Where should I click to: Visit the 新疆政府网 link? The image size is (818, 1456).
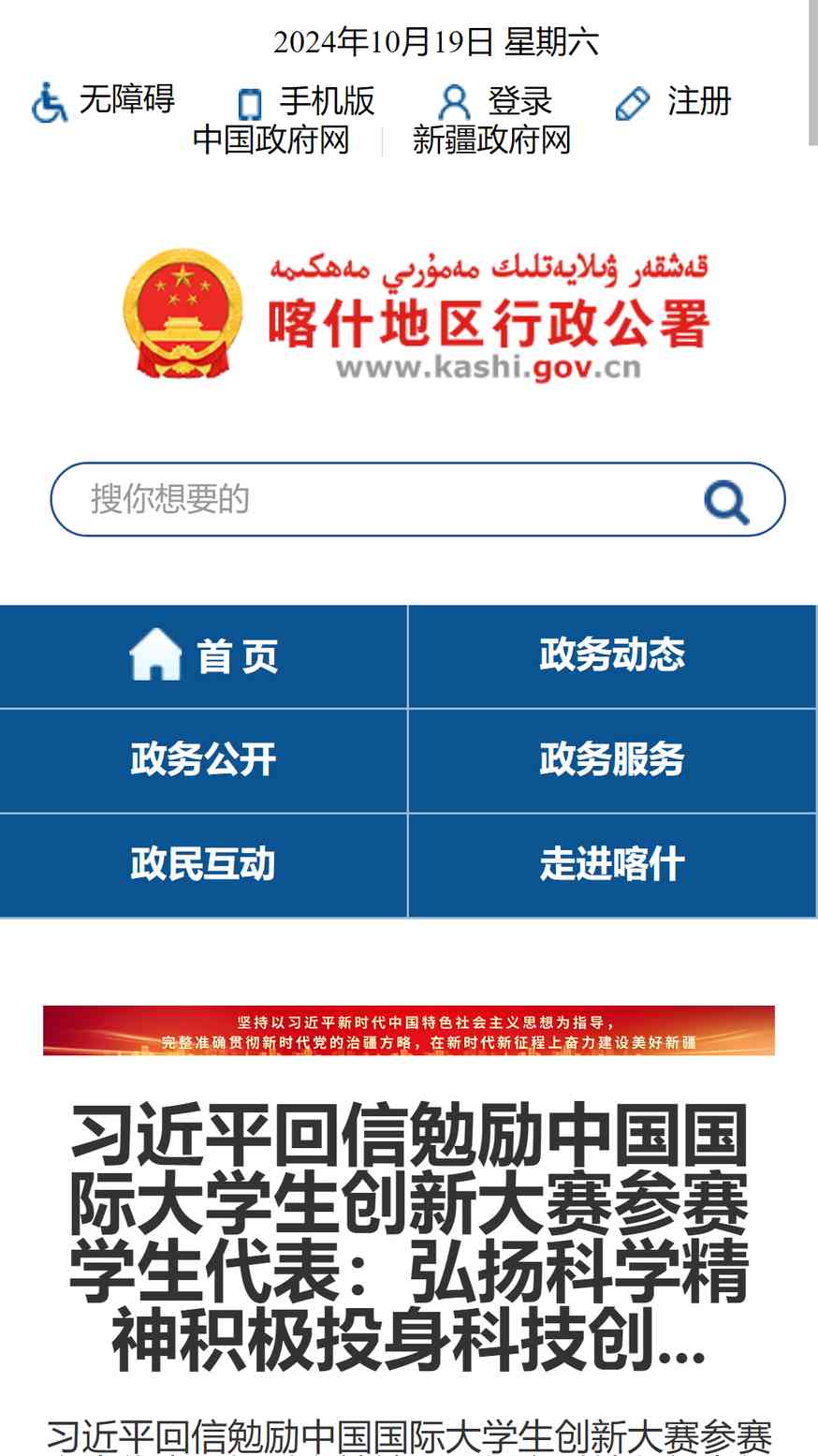click(x=491, y=140)
